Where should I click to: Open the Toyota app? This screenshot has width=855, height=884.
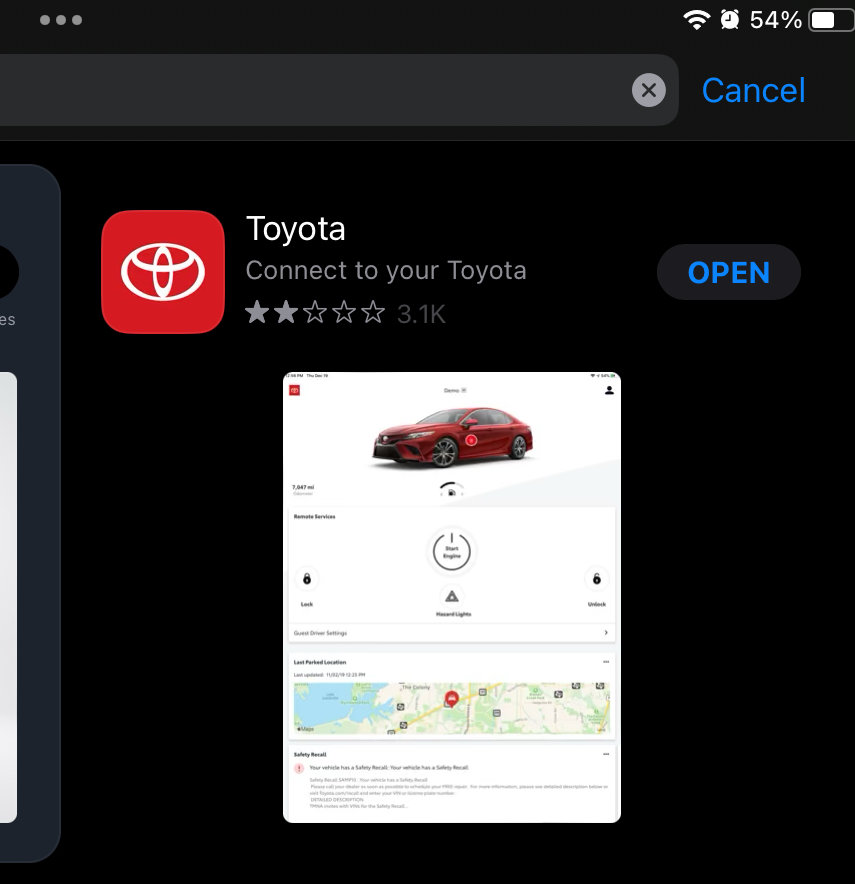coord(728,273)
